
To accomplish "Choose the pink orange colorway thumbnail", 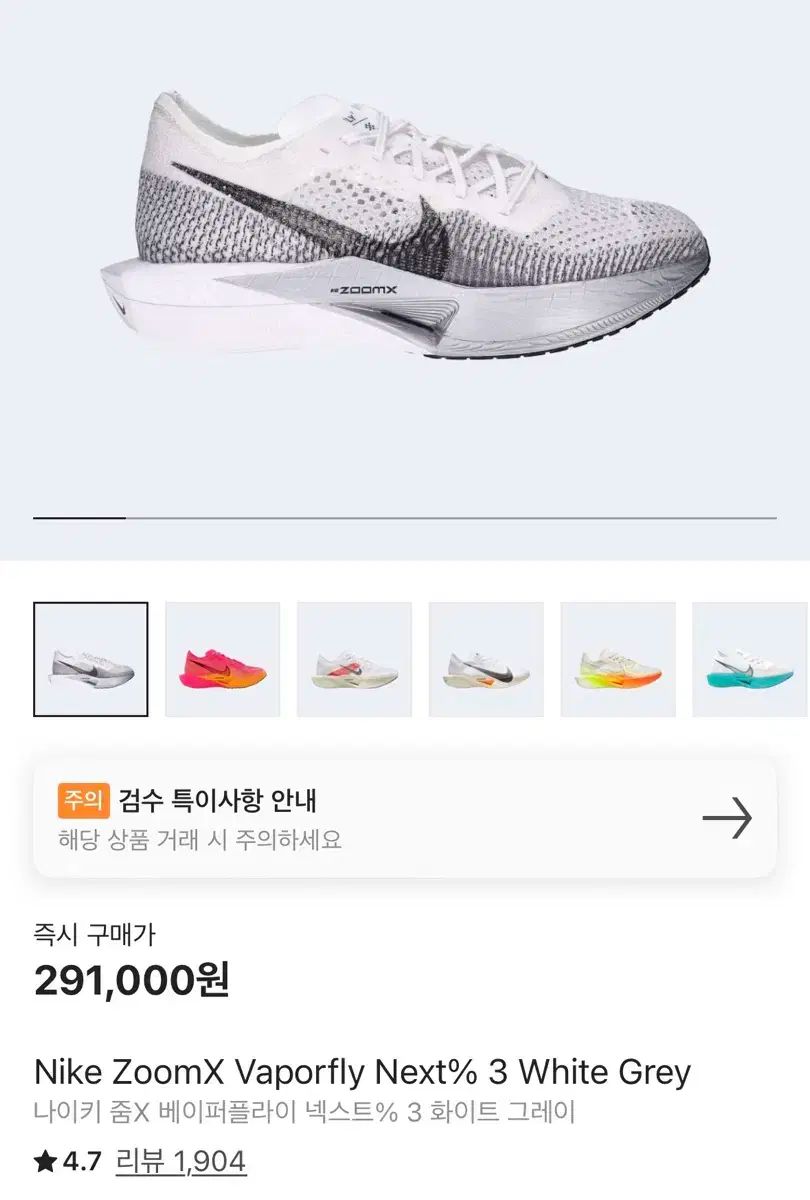I will (222, 659).
